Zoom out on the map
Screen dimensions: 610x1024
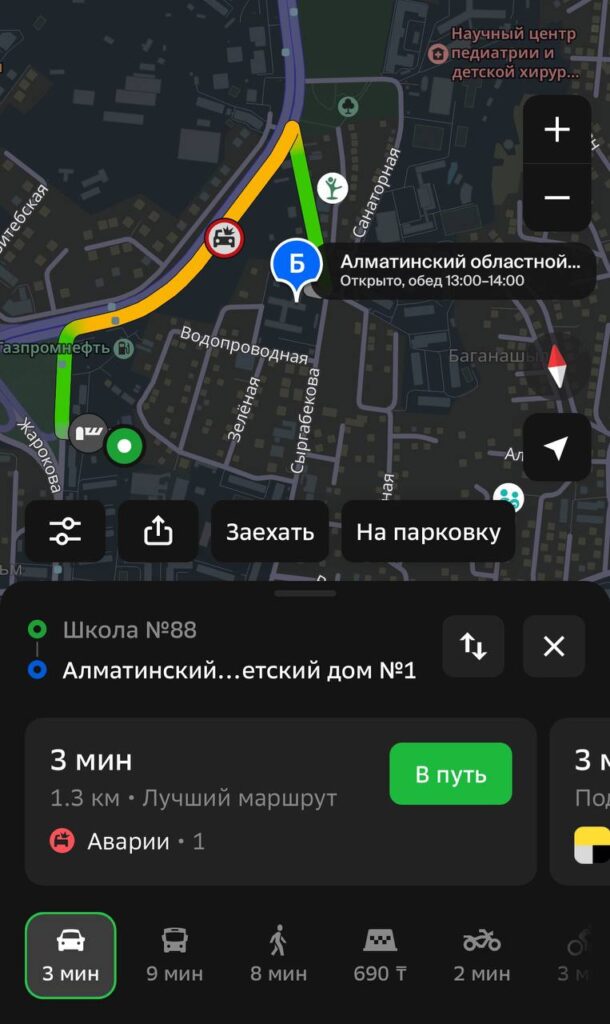point(556,197)
